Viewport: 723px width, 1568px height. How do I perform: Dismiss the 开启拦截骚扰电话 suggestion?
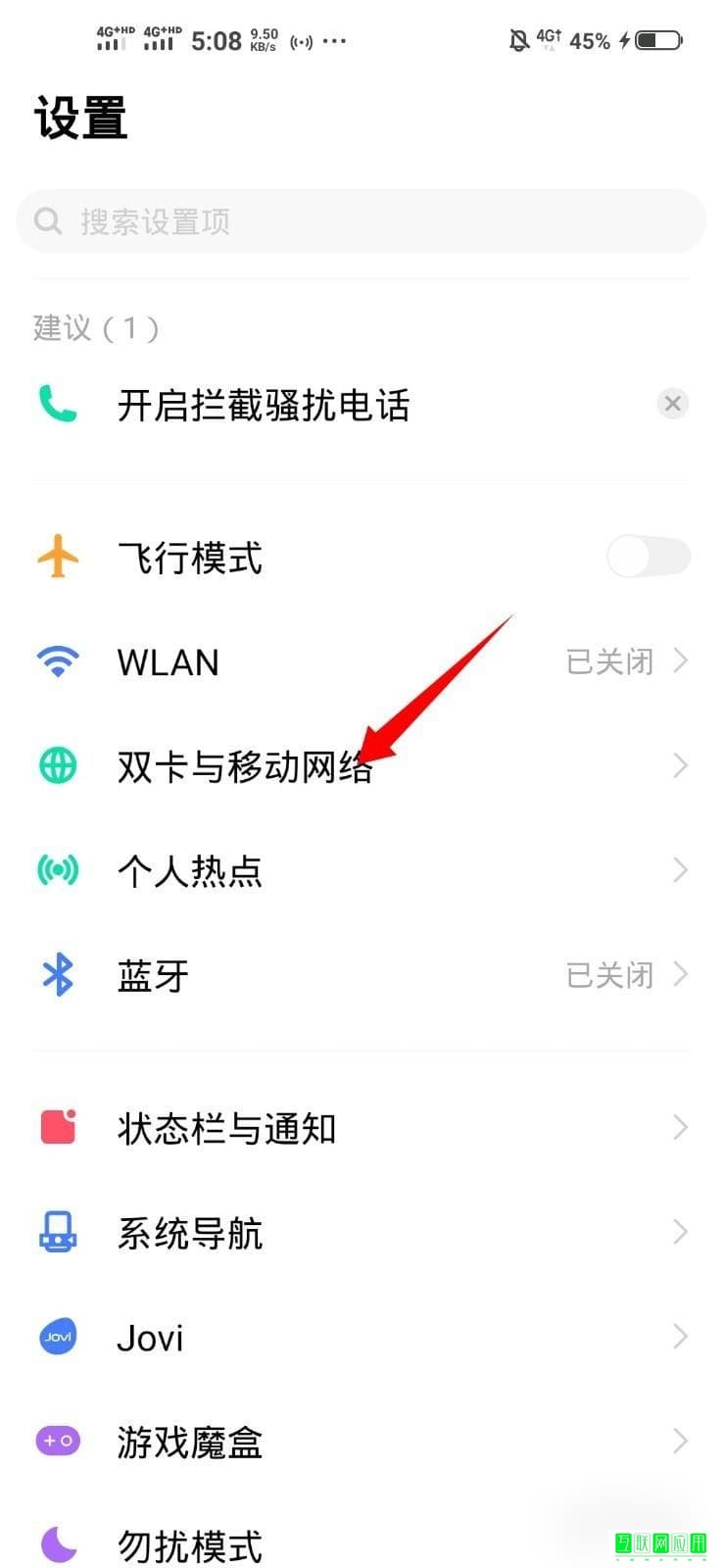[x=672, y=404]
